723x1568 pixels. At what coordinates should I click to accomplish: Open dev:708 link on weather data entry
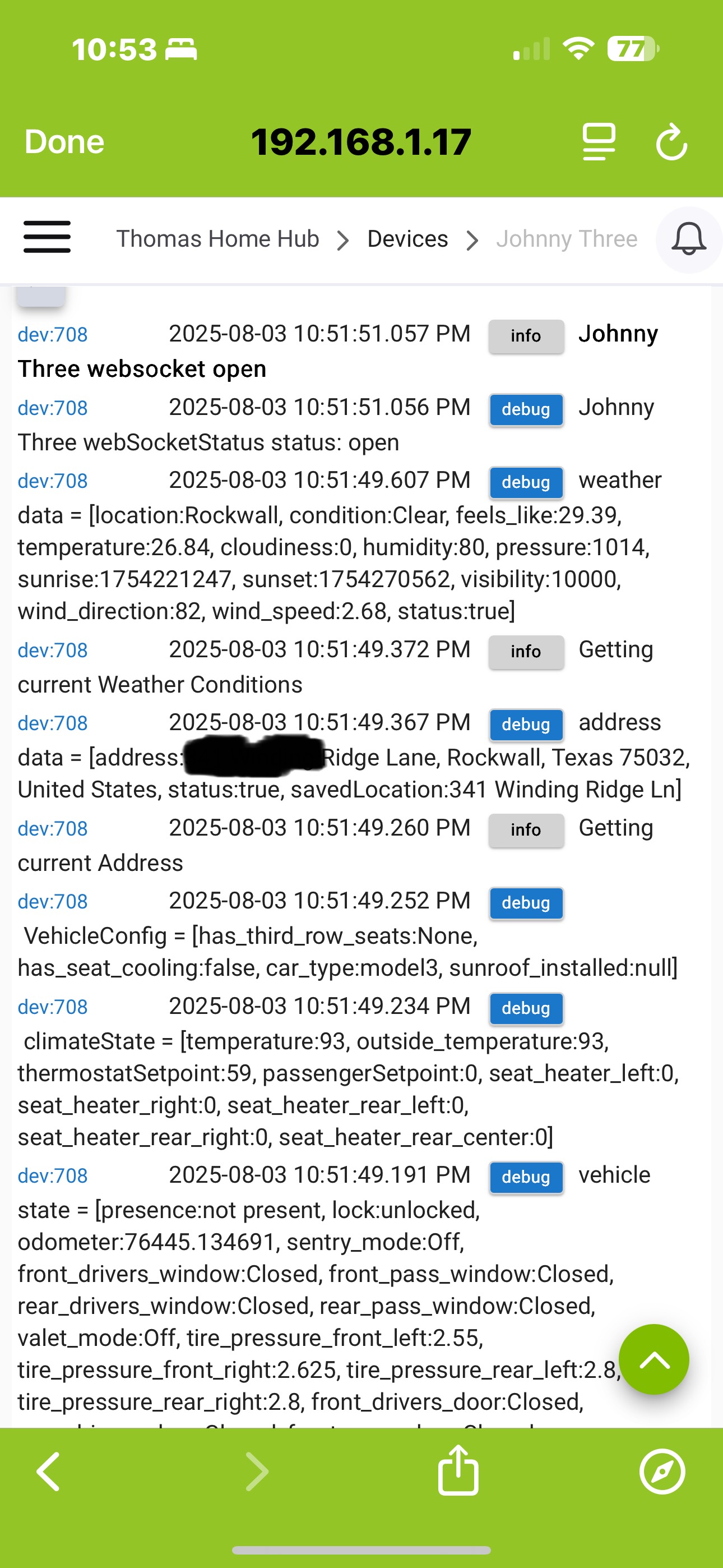pyautogui.click(x=52, y=481)
